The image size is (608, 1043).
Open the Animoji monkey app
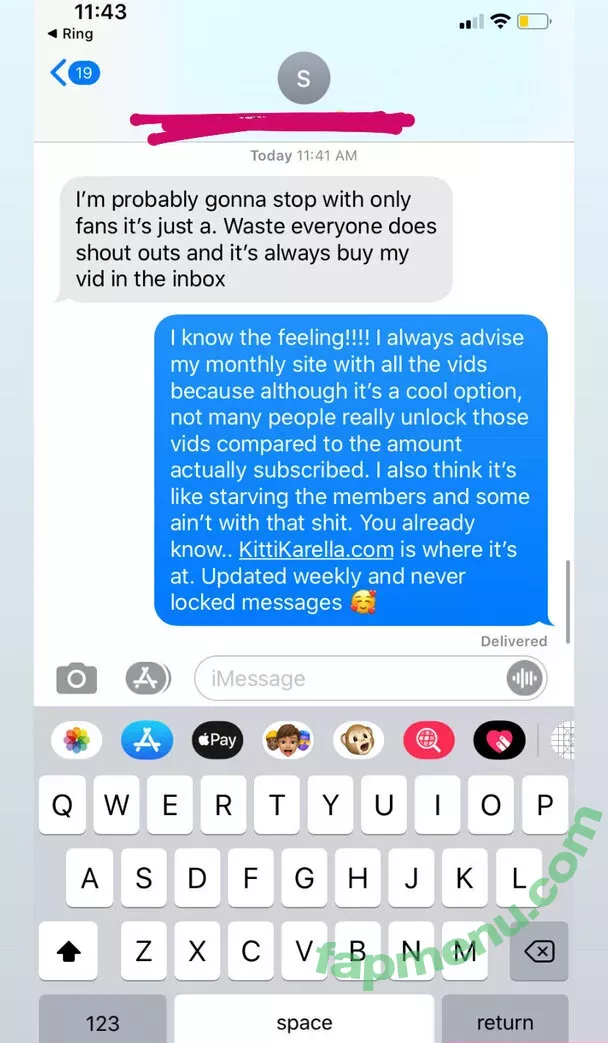coord(358,740)
